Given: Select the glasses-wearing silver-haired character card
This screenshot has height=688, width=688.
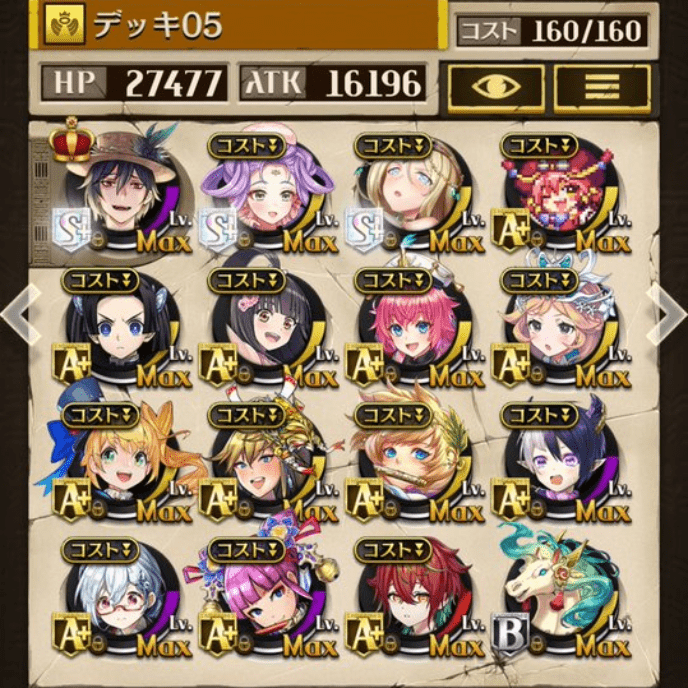Looking at the screenshot, I should pyautogui.click(x=115, y=600).
